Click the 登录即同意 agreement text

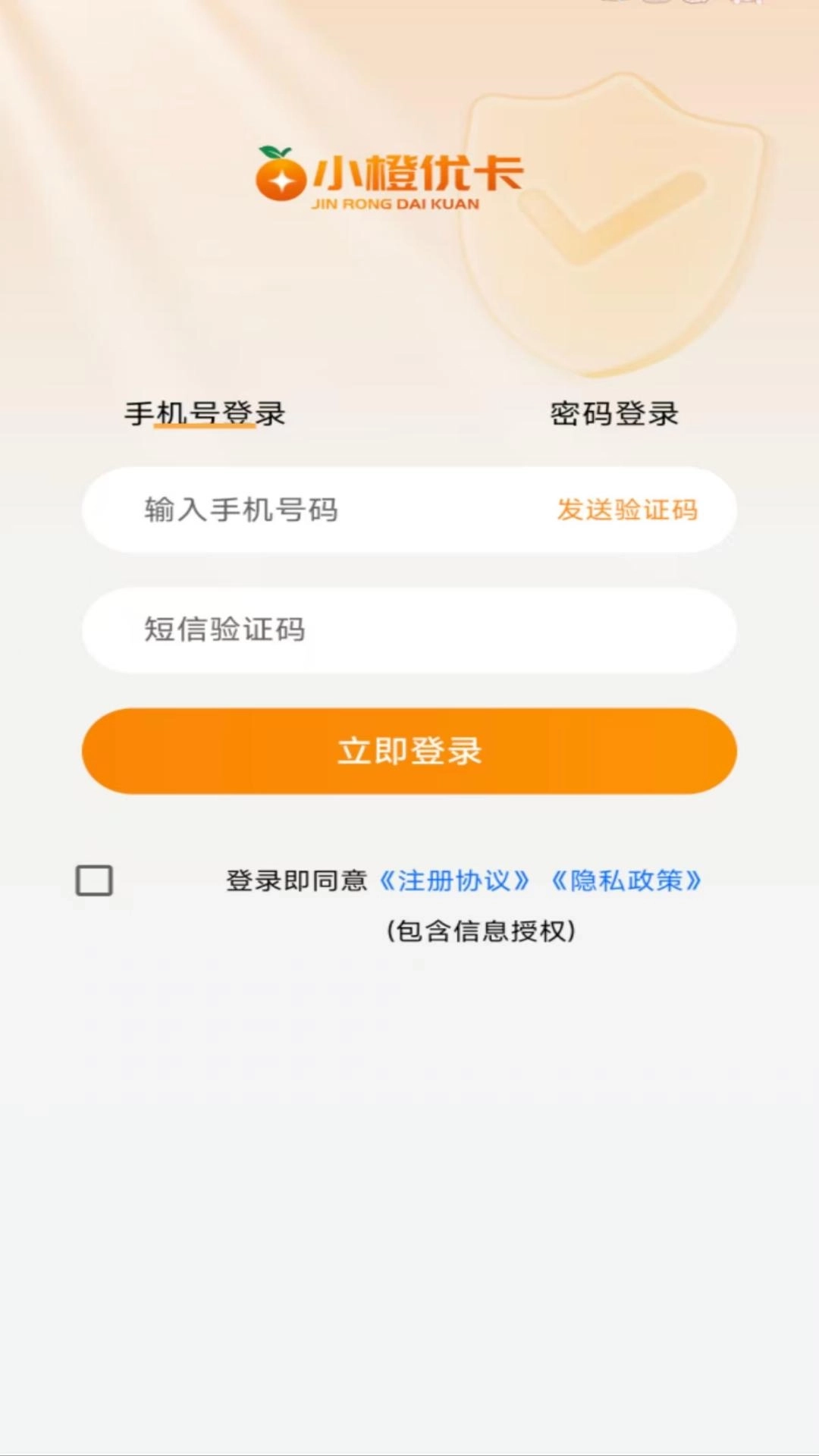pyautogui.click(x=298, y=880)
